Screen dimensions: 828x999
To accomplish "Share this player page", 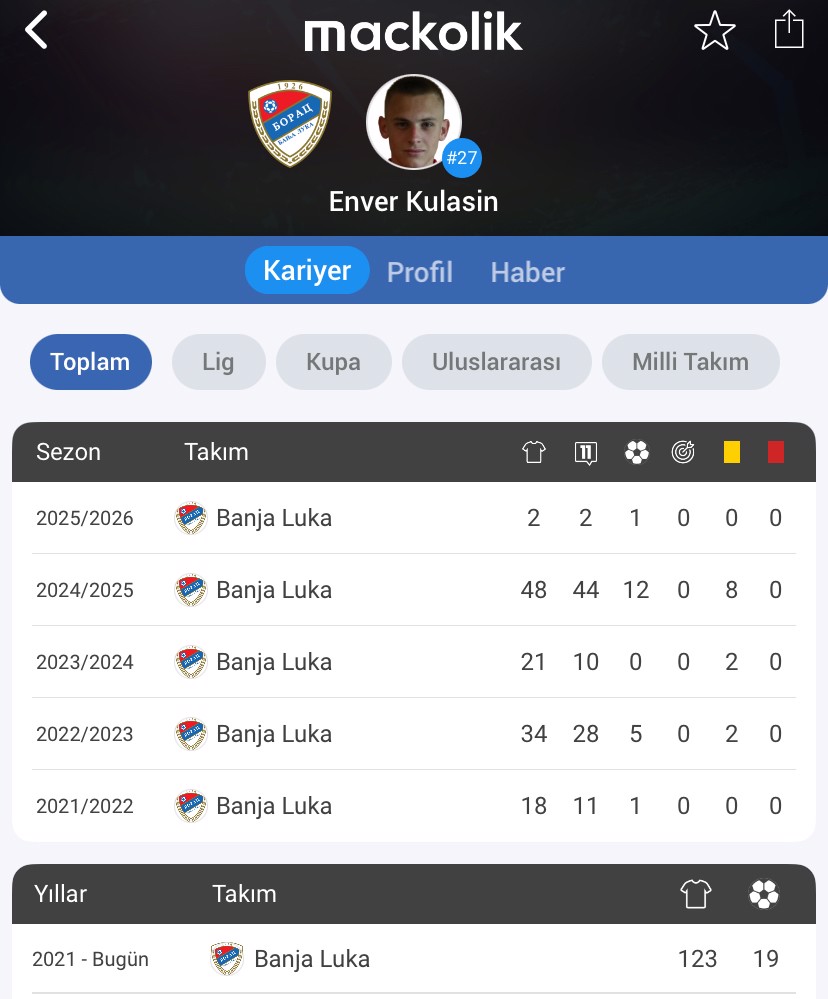I will pos(789,30).
